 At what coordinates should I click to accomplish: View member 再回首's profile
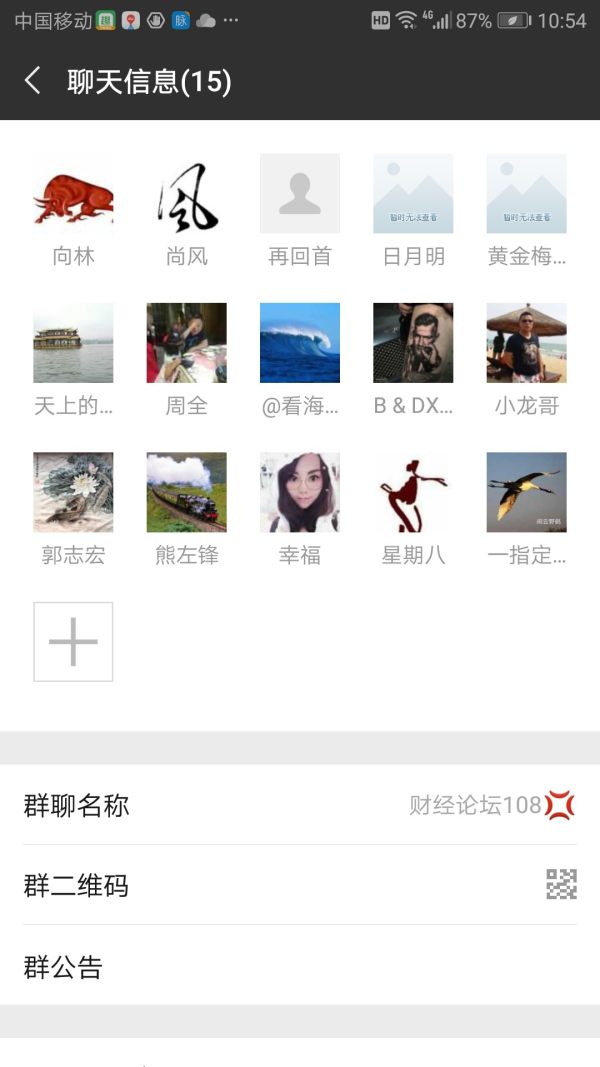(300, 194)
